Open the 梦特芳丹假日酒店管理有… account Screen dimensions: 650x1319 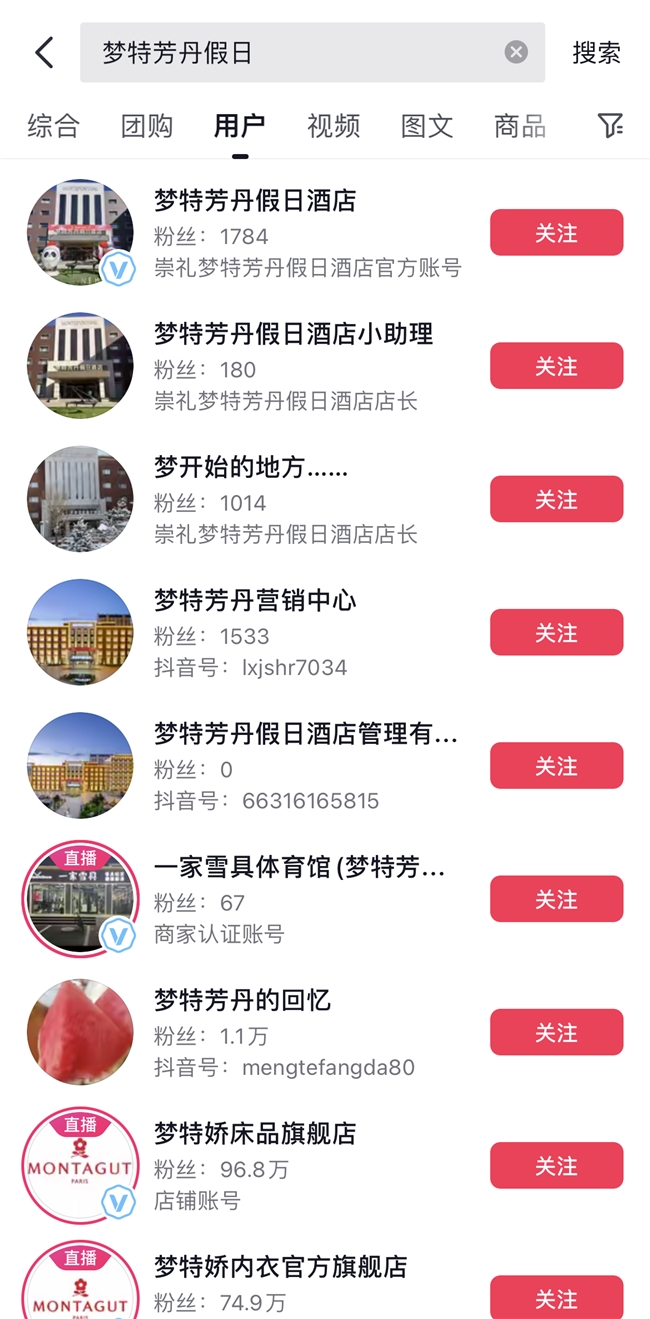pyautogui.click(x=305, y=734)
